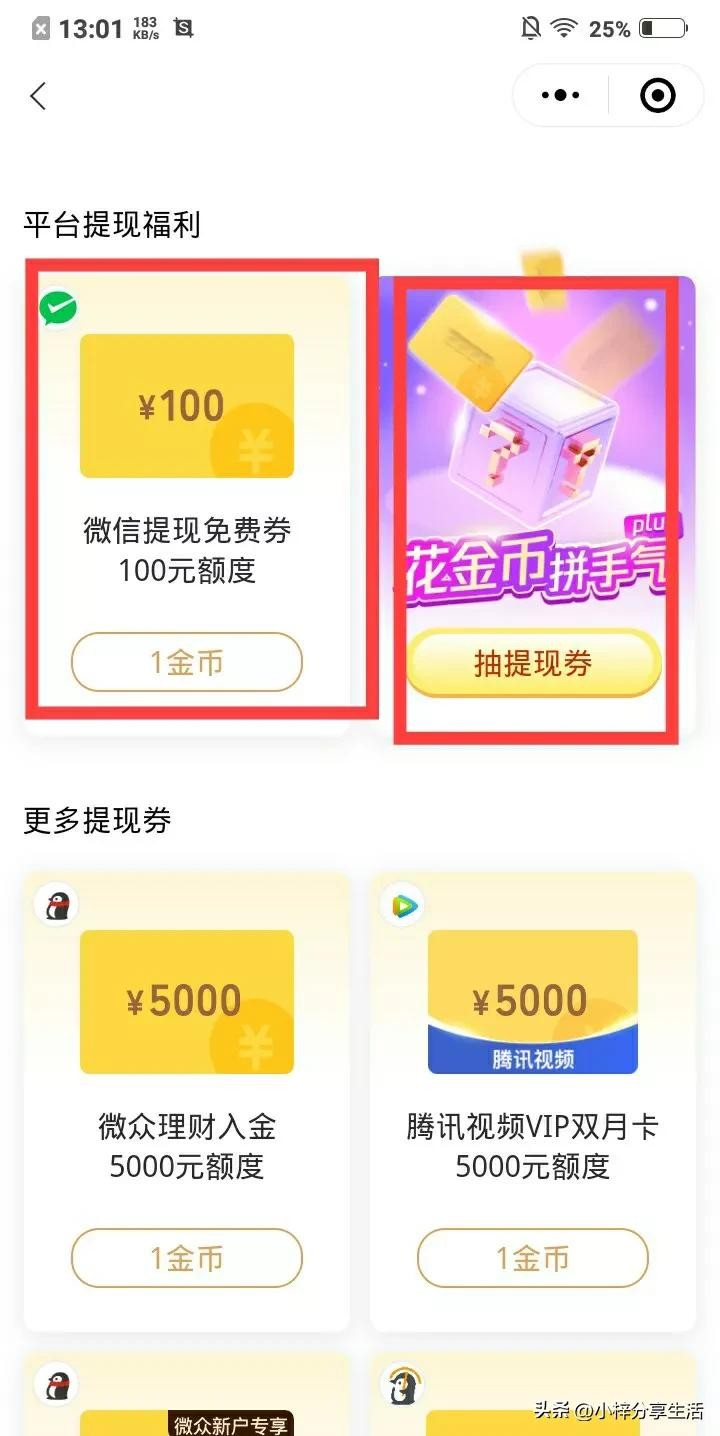Redeem 1金币 for 微众理财入金 coupon

coord(186,1258)
